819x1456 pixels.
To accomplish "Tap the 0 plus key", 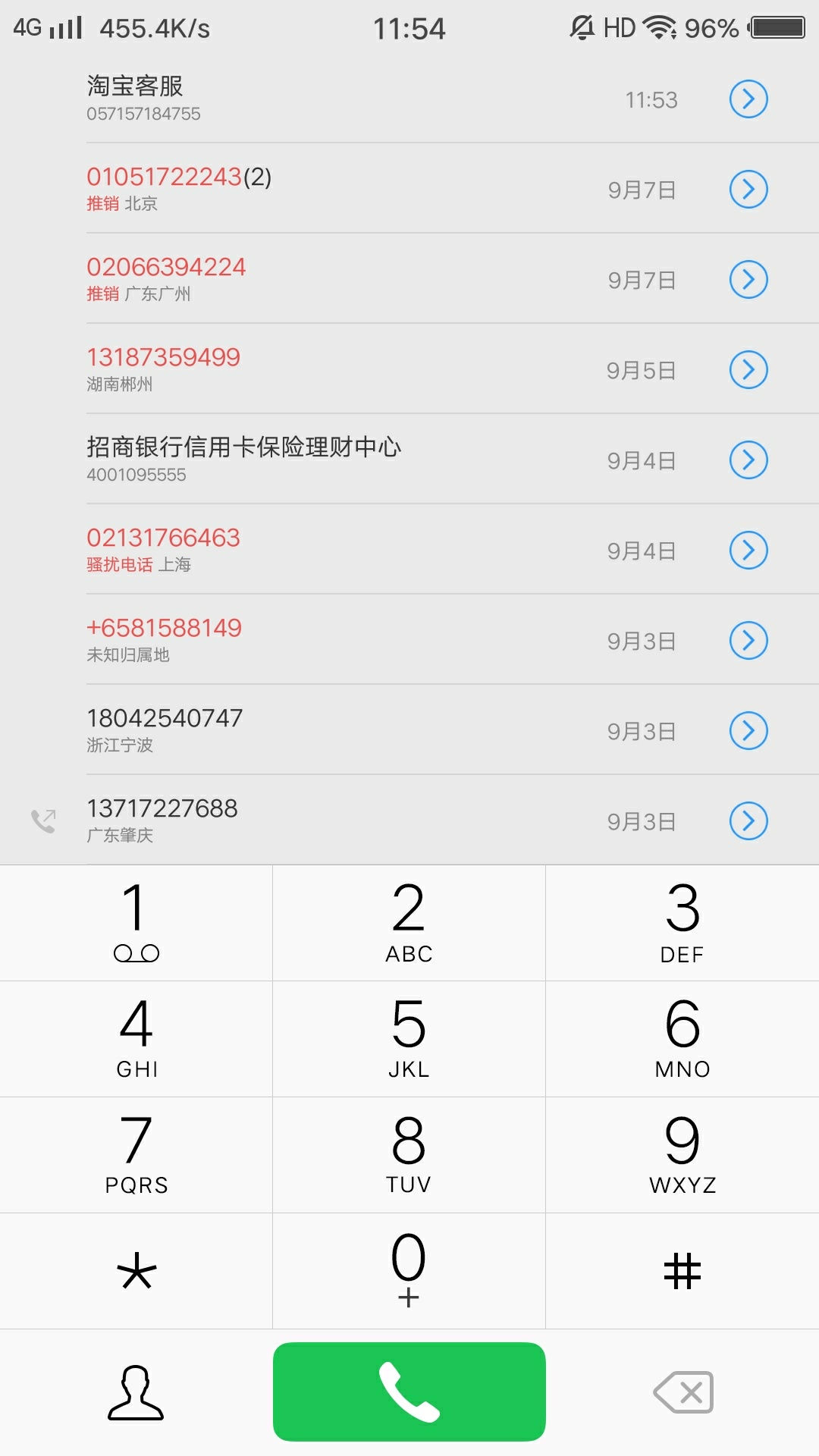I will pos(409,1271).
